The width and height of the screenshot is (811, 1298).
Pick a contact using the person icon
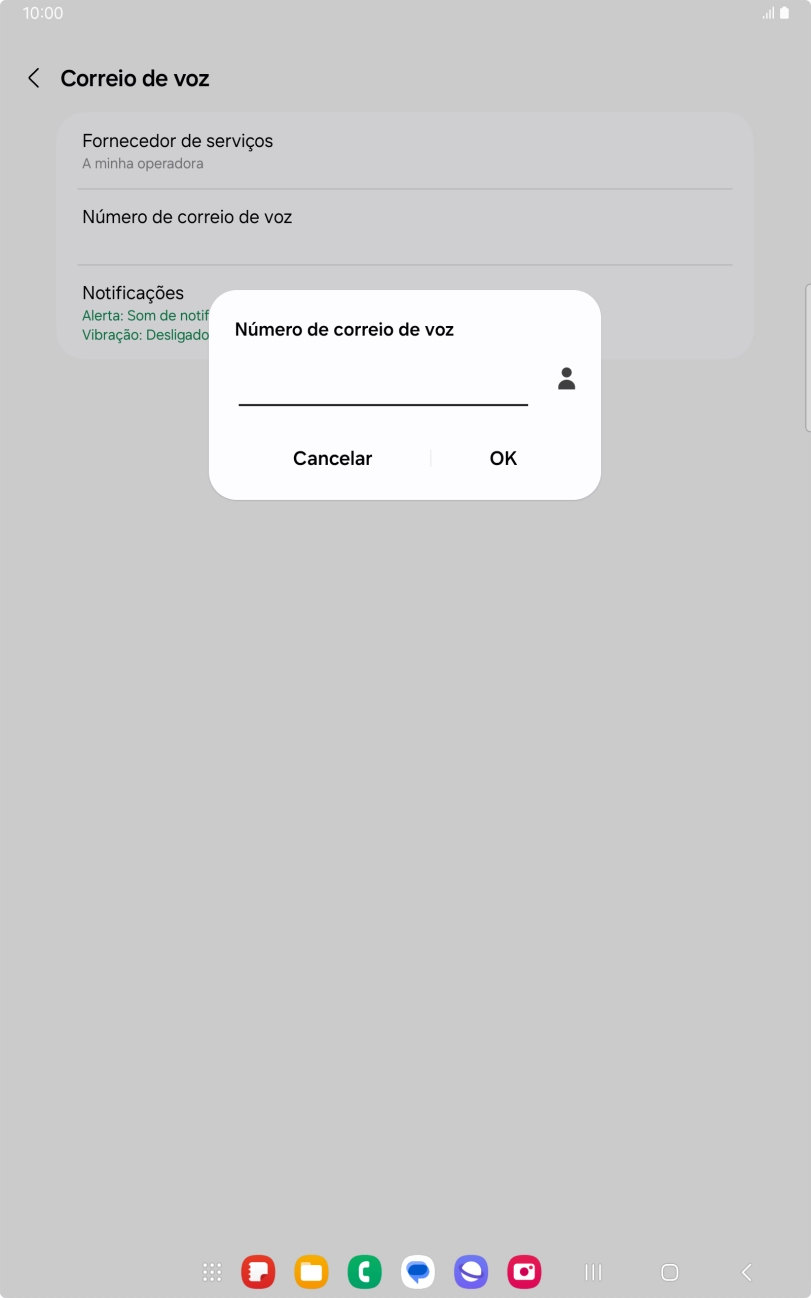pos(566,378)
